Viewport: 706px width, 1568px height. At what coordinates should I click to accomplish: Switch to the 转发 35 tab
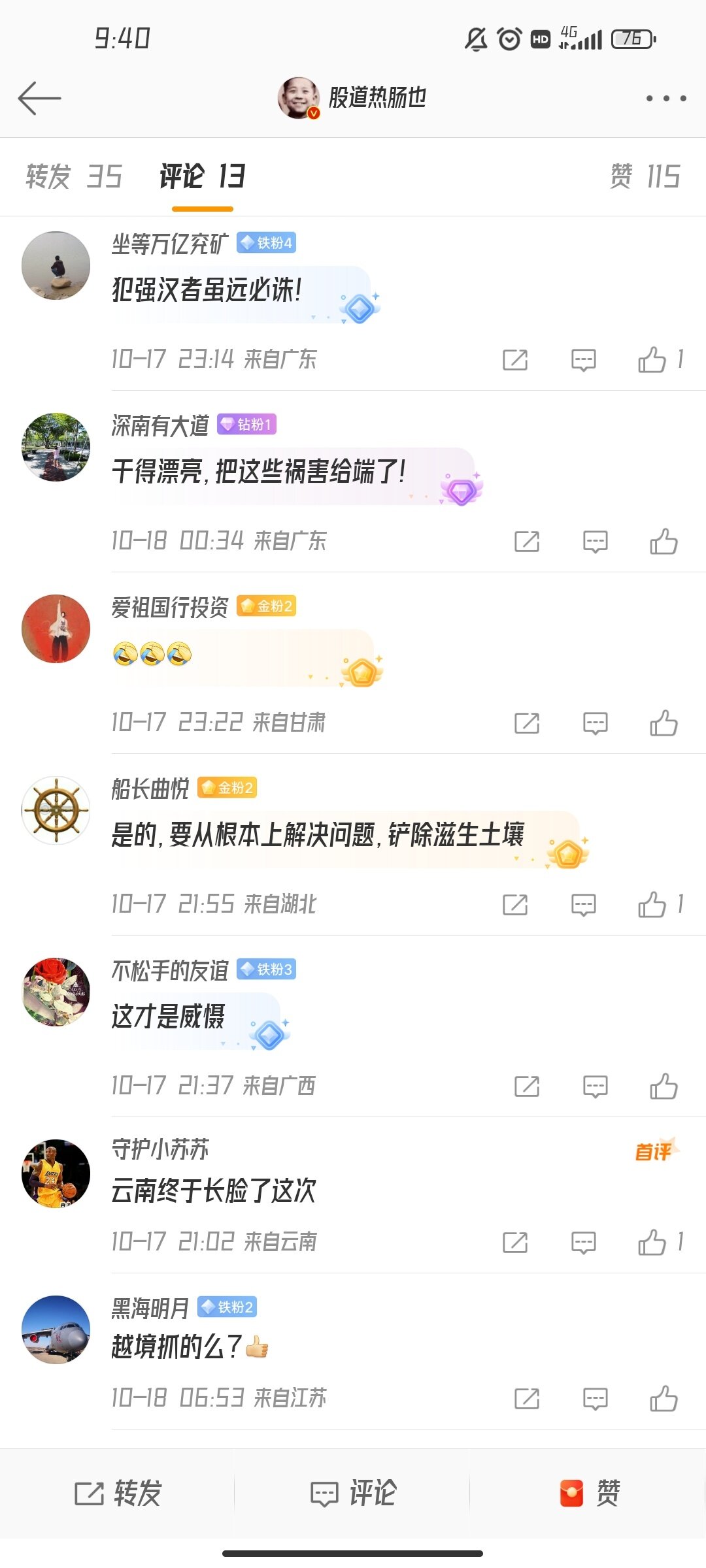pyautogui.click(x=74, y=176)
